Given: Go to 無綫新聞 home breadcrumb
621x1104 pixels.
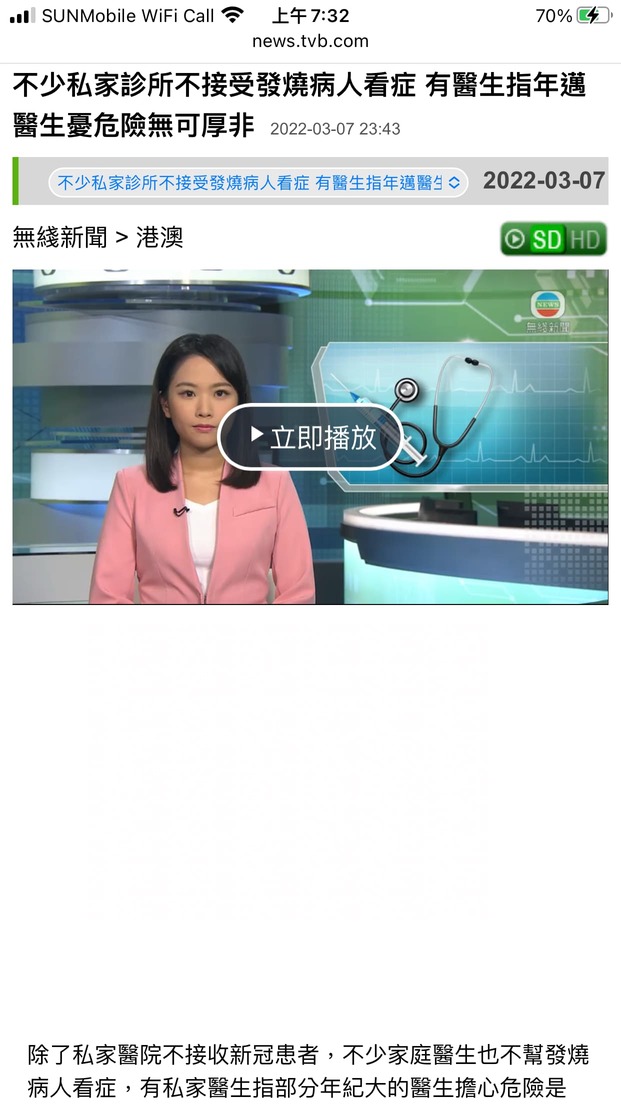Looking at the screenshot, I should [x=60, y=238].
